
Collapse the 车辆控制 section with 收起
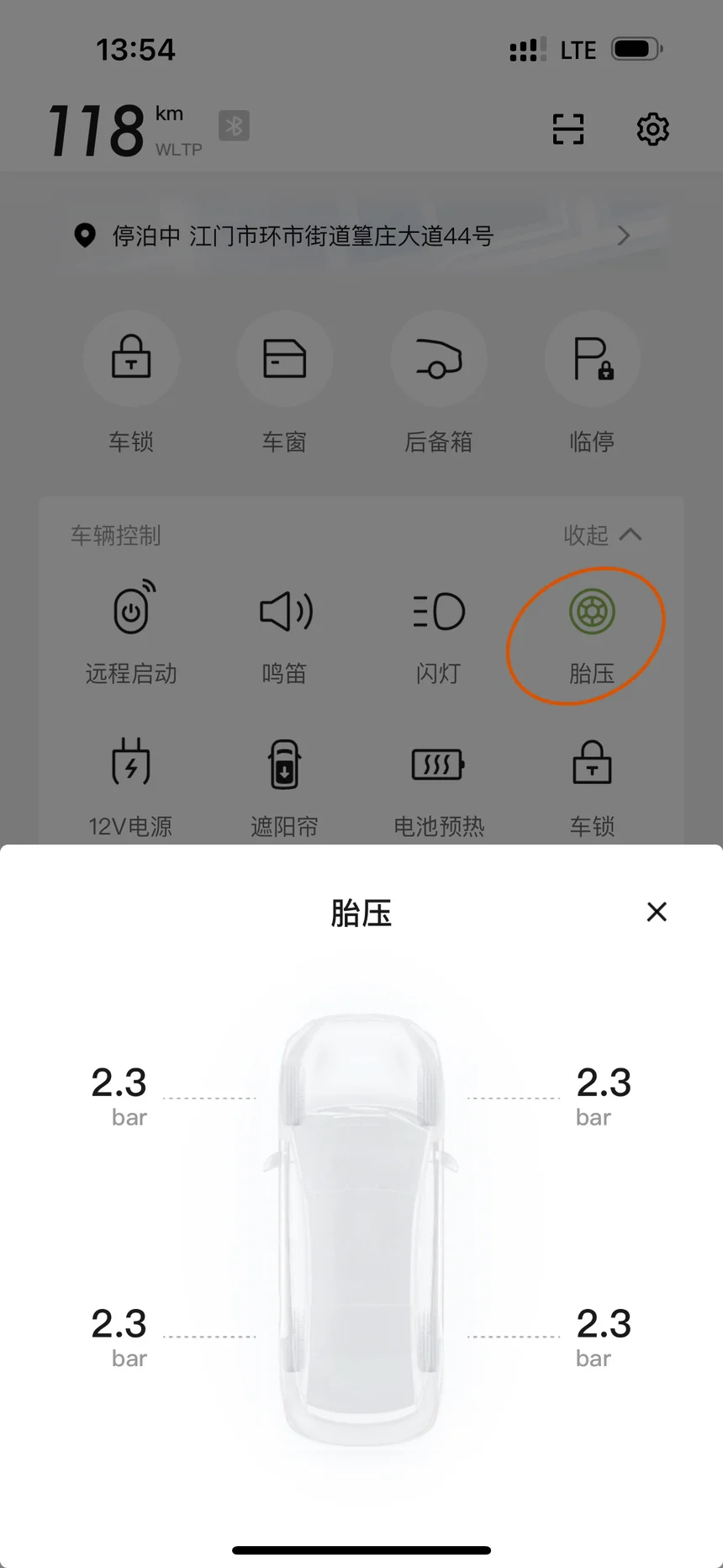pyautogui.click(x=602, y=535)
